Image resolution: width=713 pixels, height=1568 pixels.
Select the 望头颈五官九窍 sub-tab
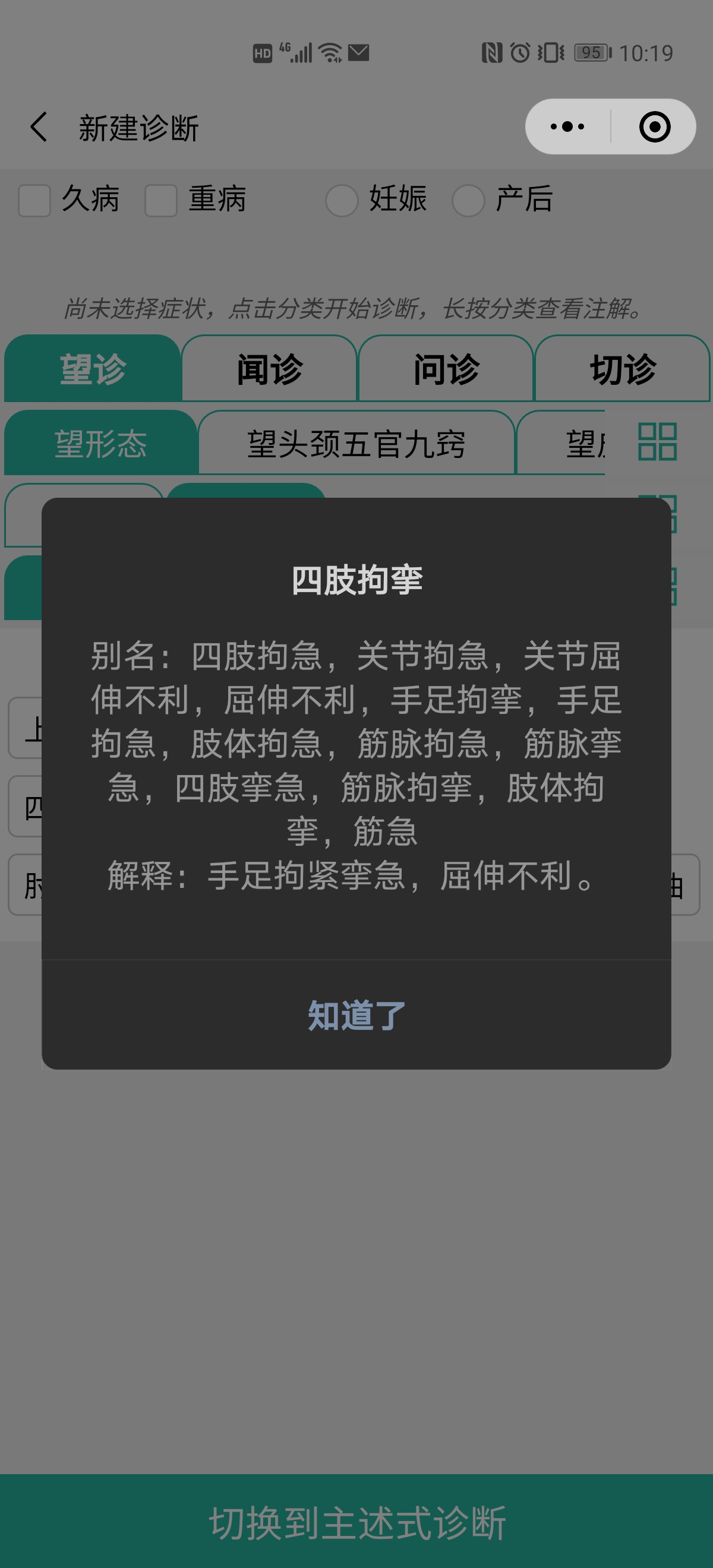point(356,443)
